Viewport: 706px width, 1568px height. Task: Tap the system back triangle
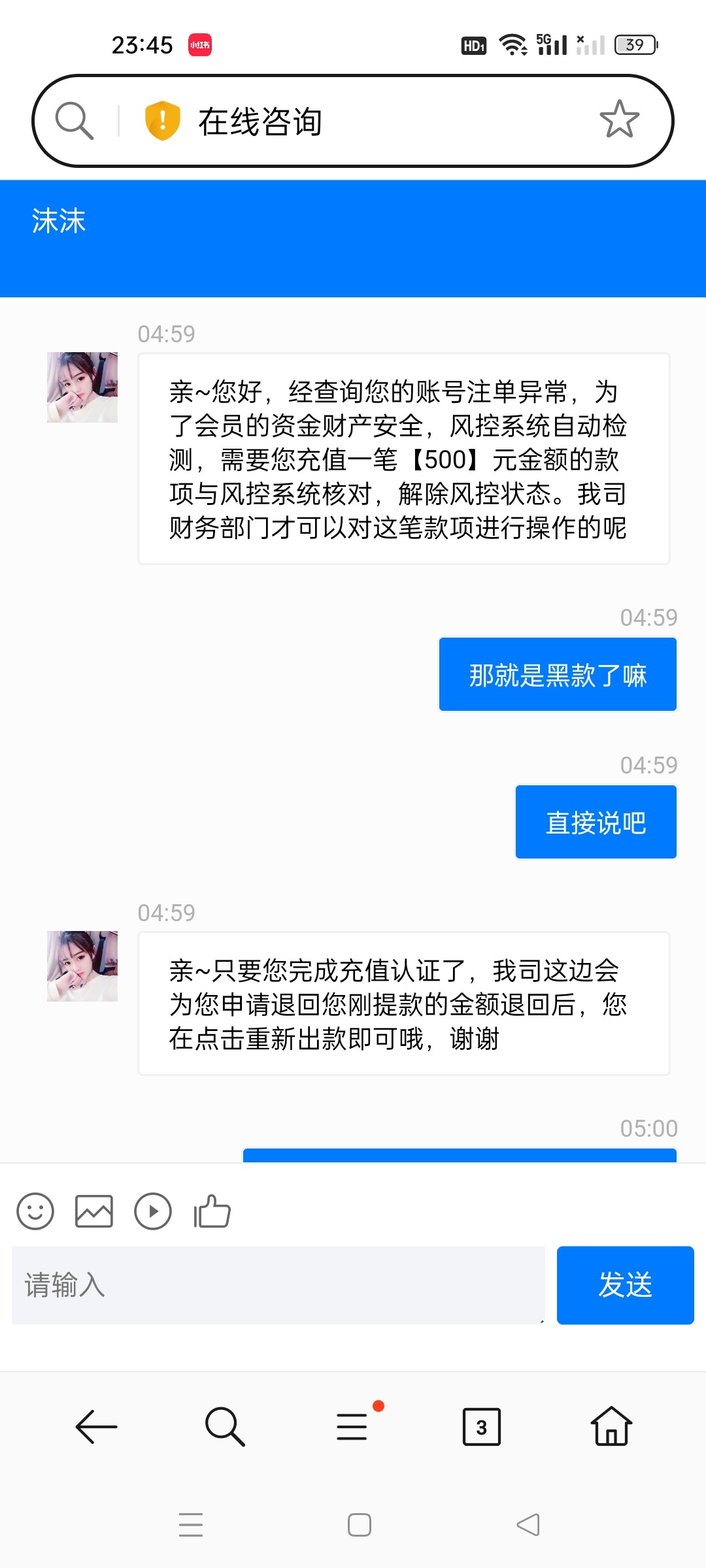tap(528, 1525)
